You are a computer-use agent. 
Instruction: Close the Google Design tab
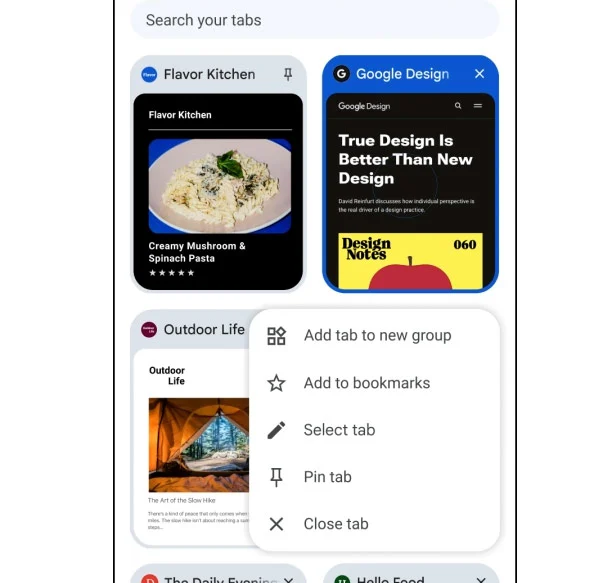[x=479, y=74]
